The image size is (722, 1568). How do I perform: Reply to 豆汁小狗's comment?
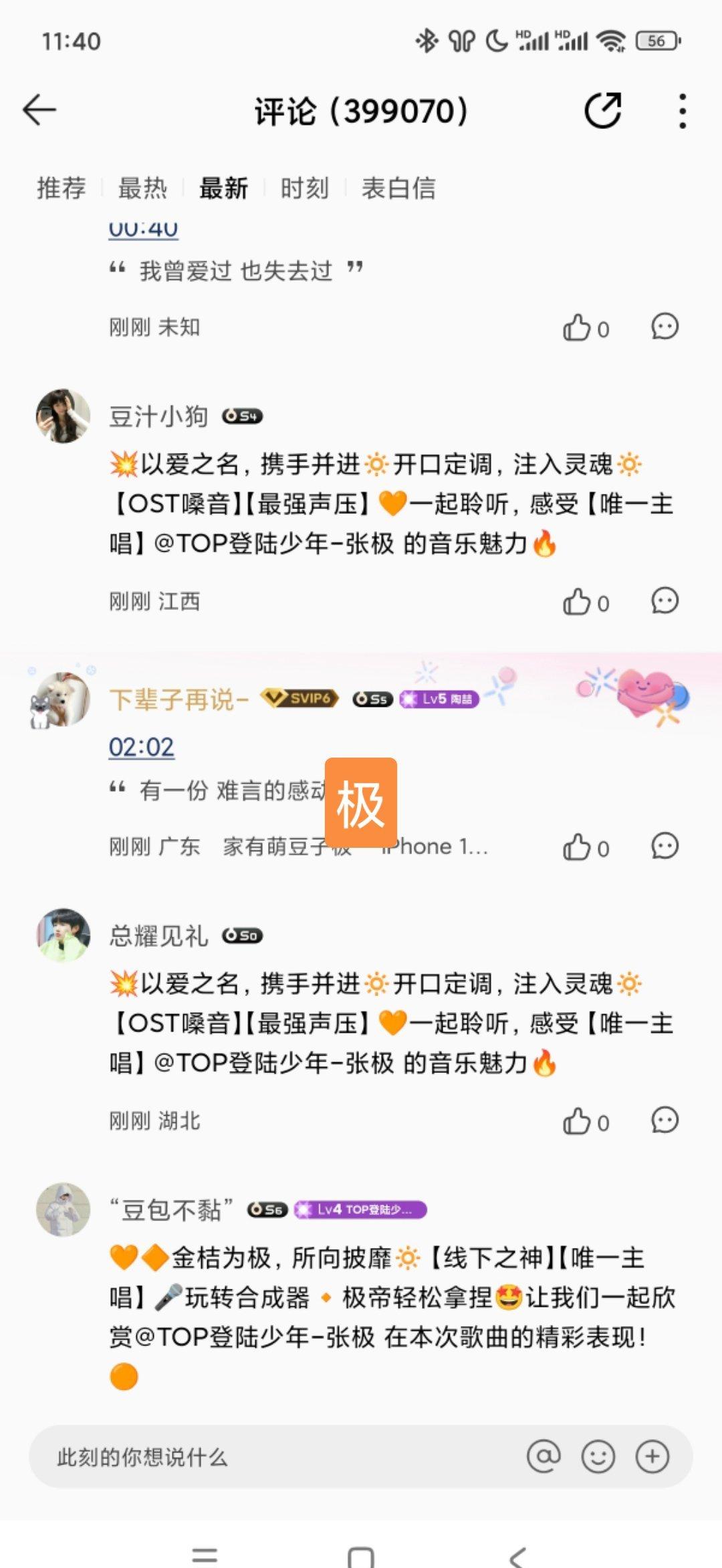[665, 601]
